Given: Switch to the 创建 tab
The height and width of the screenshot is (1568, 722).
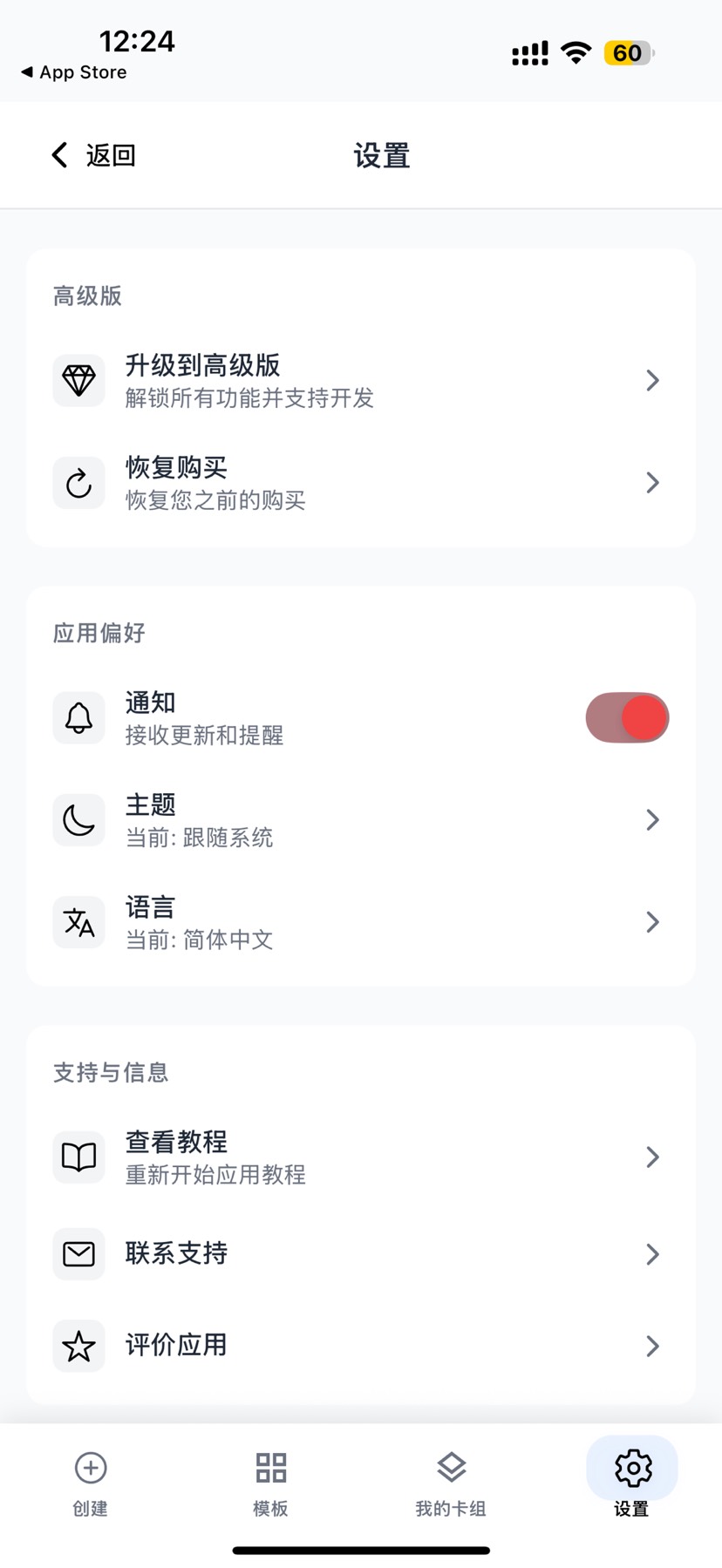Looking at the screenshot, I should pyautogui.click(x=91, y=1483).
